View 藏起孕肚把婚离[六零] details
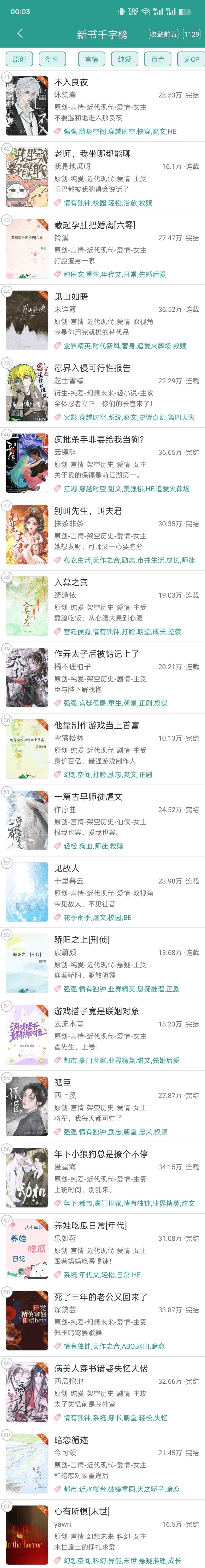Image resolution: width=205 pixels, height=1568 pixels. pos(95,225)
